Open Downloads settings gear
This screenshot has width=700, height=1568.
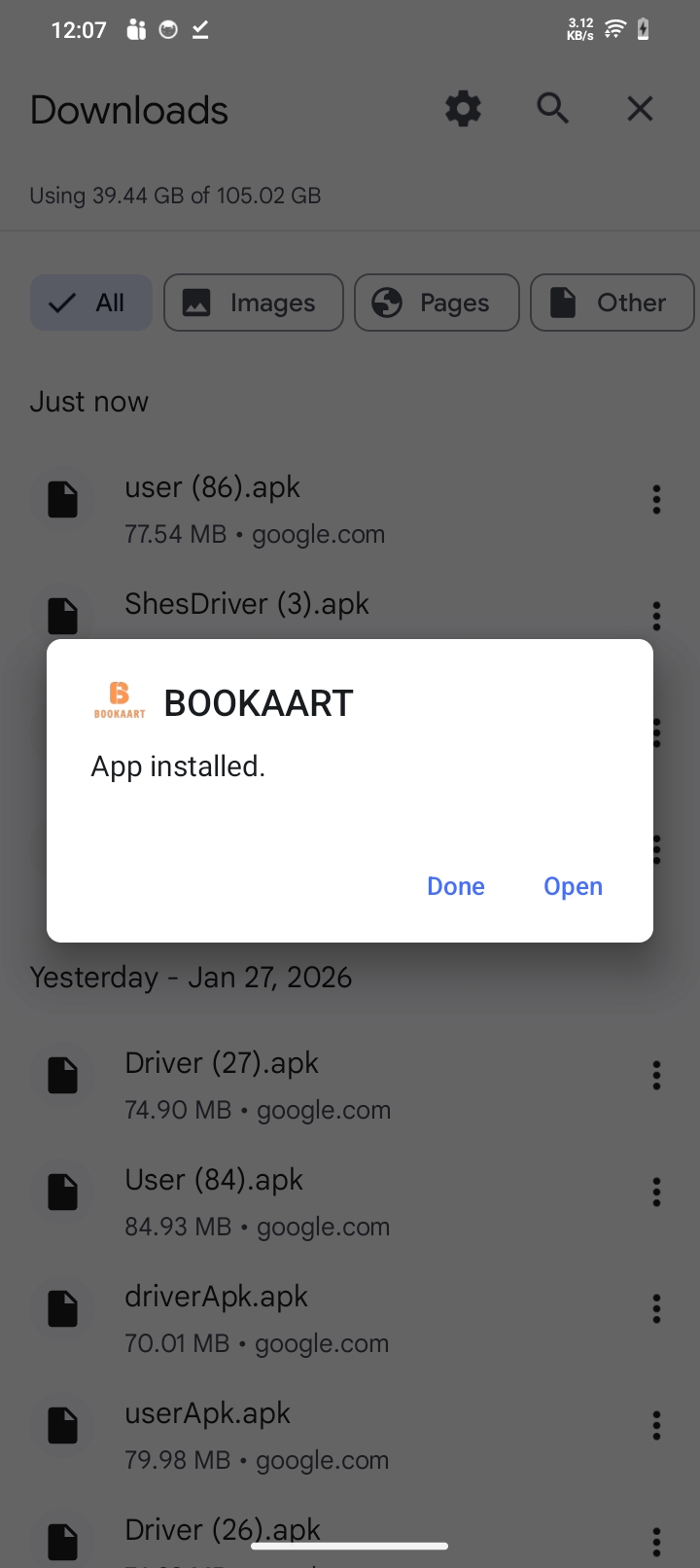coord(463,109)
